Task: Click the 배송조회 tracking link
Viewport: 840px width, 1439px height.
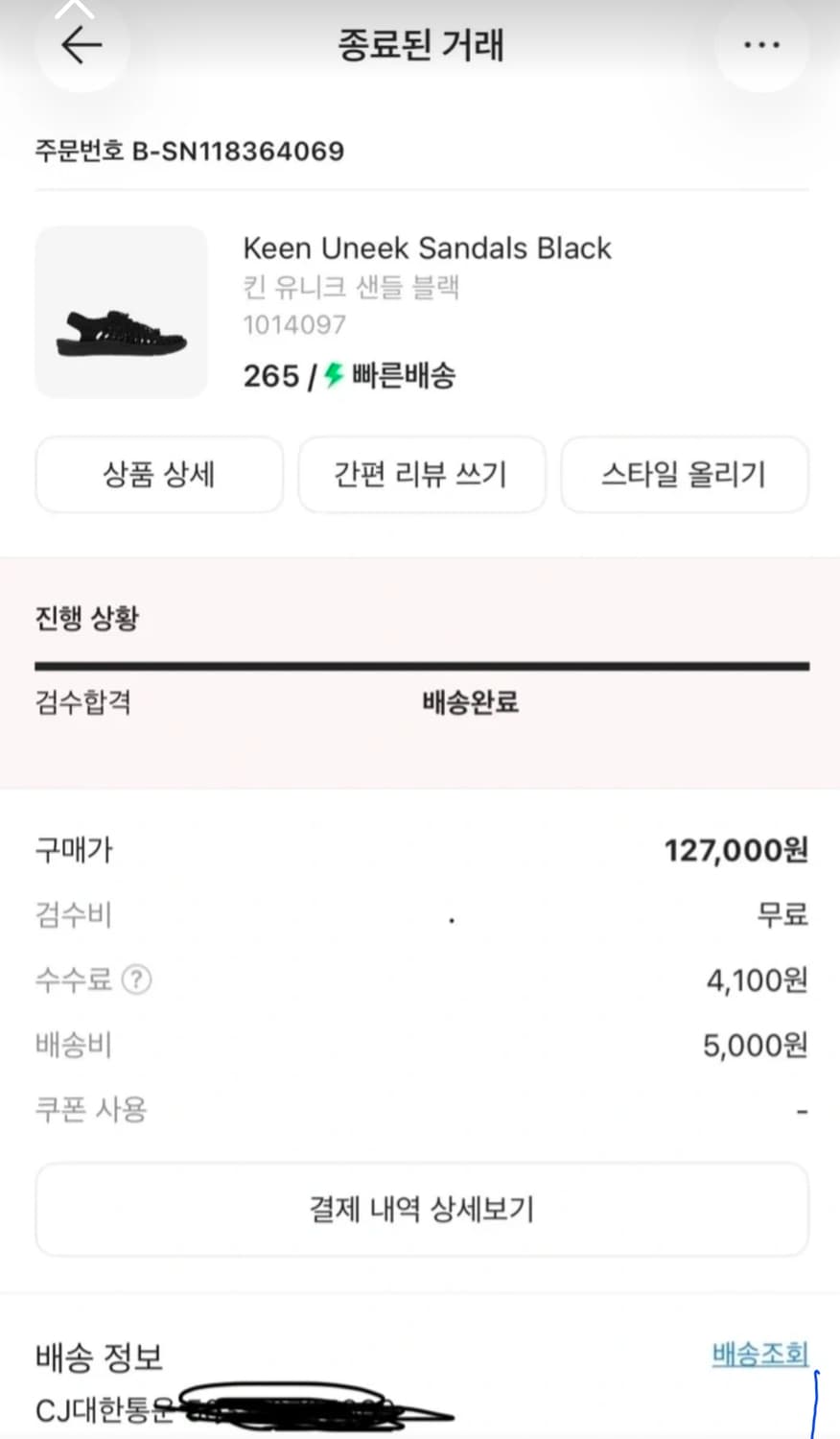Action: click(x=760, y=1356)
